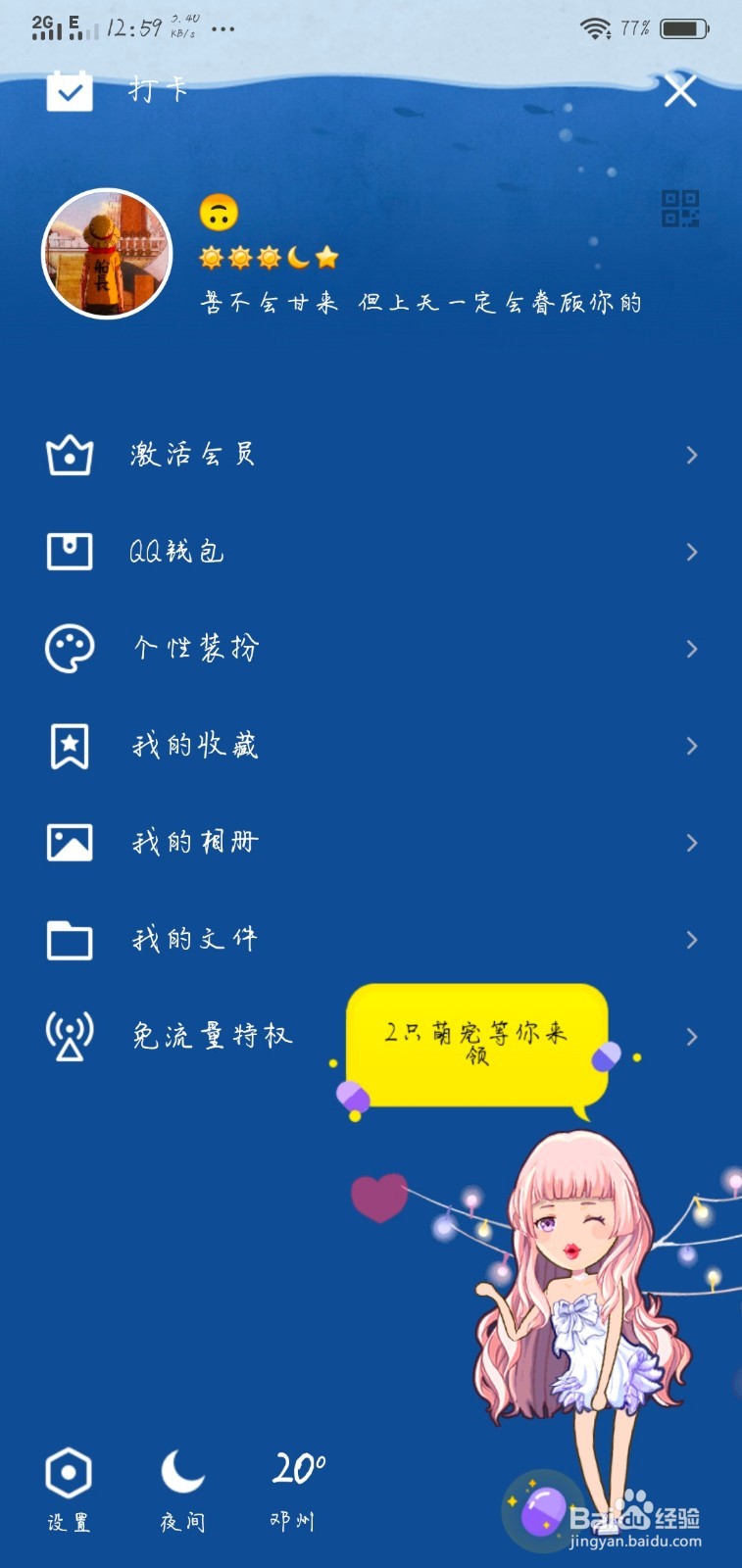
Task: Open 我的收藏 favorites
Action: coord(193,745)
